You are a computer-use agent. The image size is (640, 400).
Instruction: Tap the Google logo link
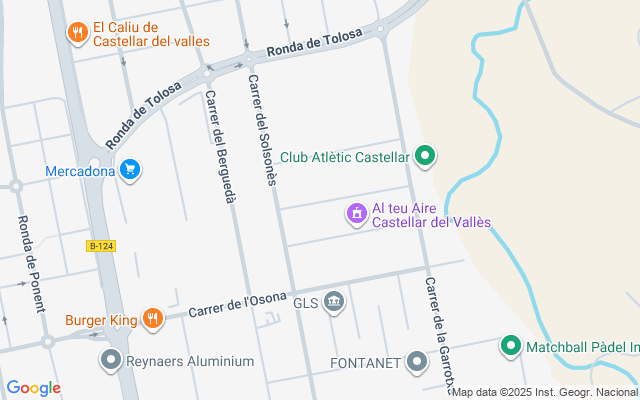click(33, 388)
